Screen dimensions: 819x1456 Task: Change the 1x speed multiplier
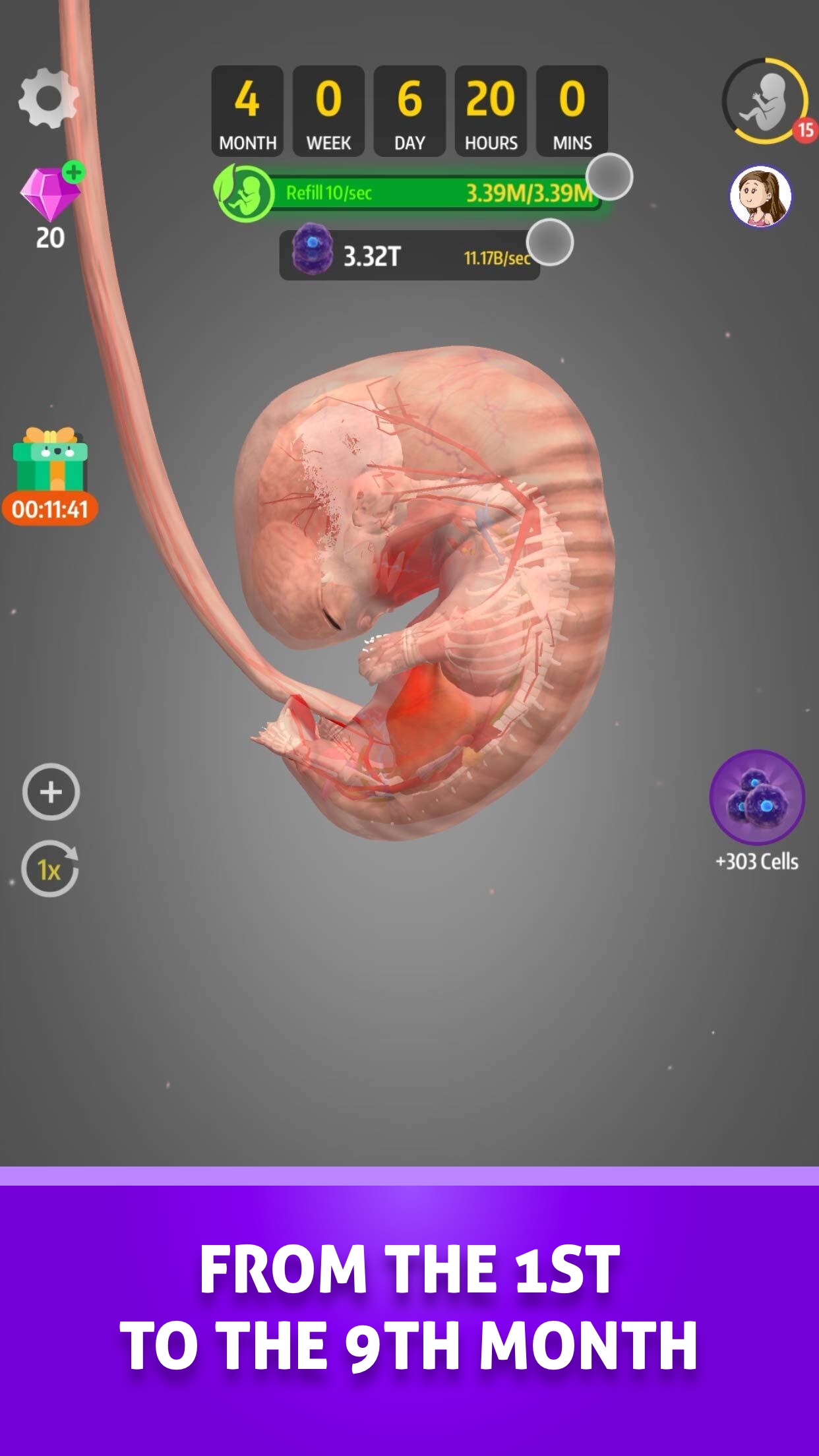(50, 869)
